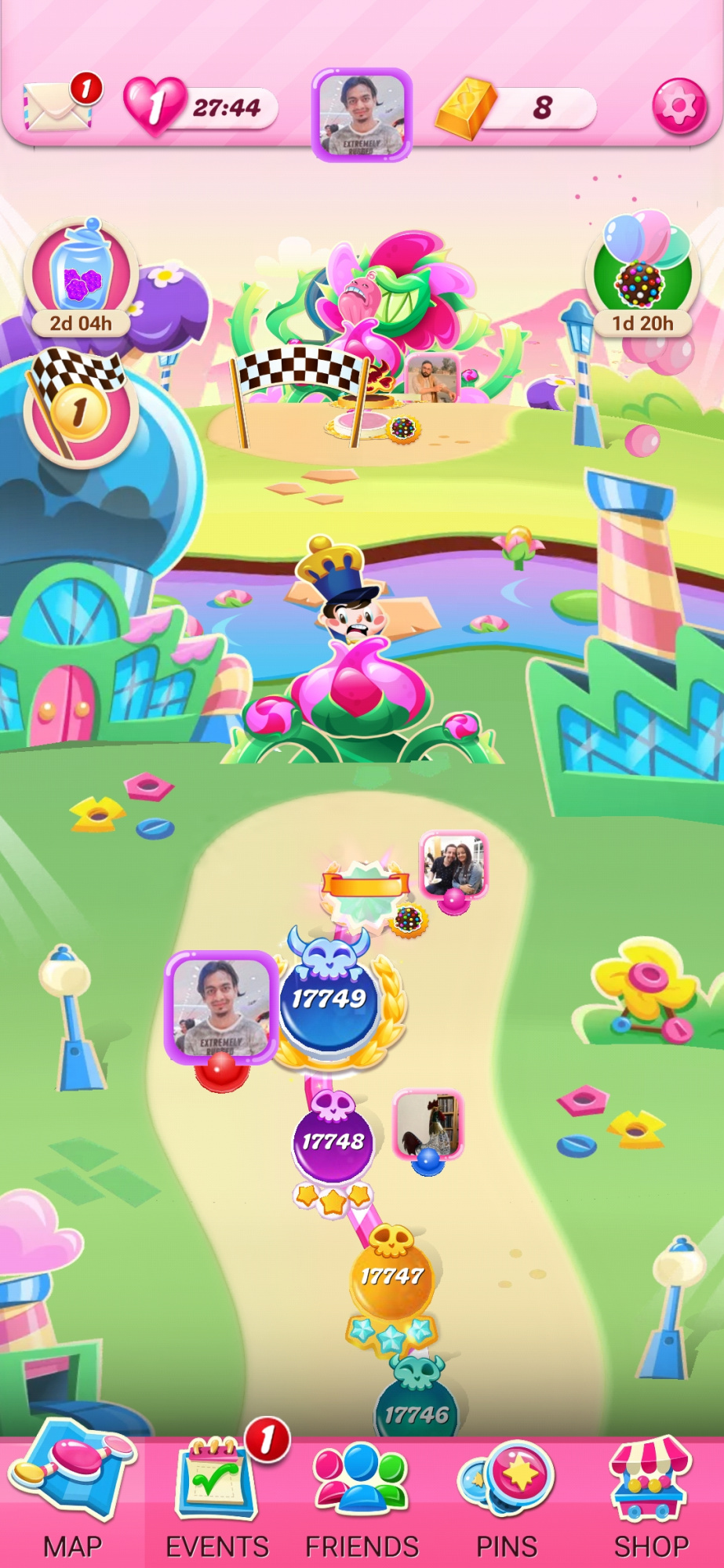Tap the couple's friend photo on path
724x1568 pixels.
454,865
